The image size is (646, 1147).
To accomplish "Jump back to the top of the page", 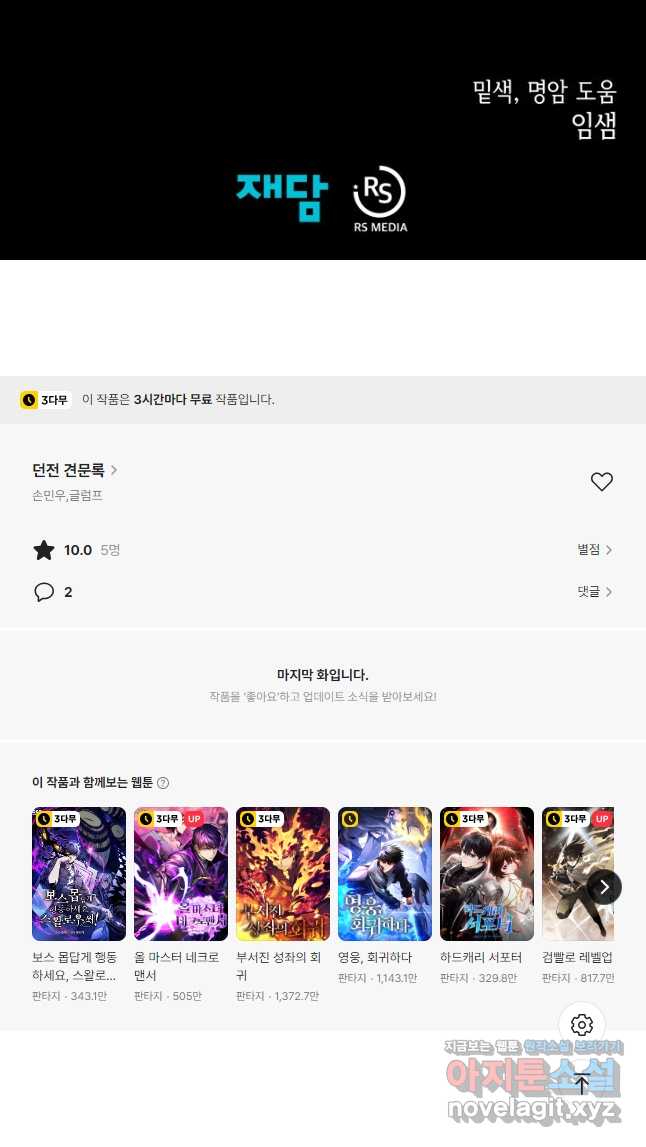I will (582, 1084).
